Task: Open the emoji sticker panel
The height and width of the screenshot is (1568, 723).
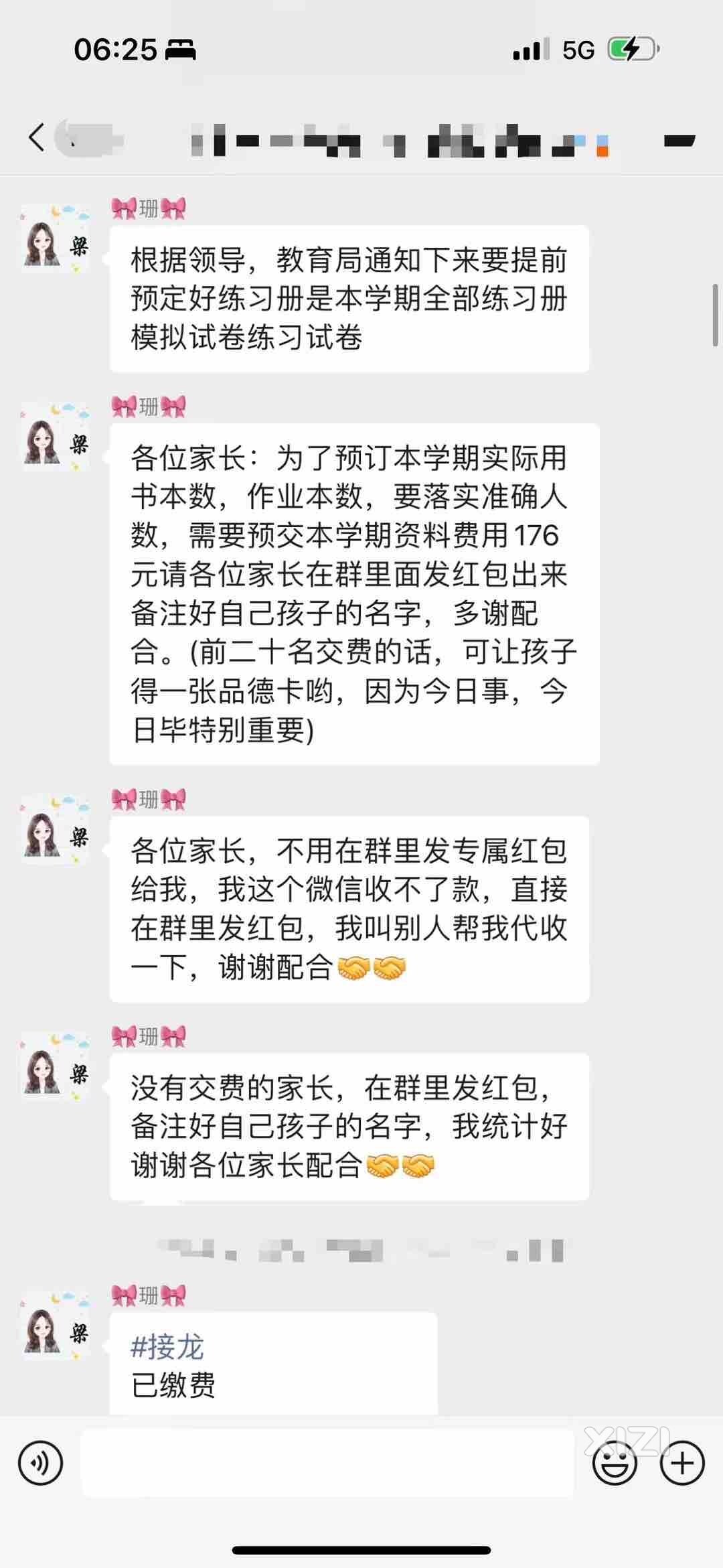Action: [614, 1463]
